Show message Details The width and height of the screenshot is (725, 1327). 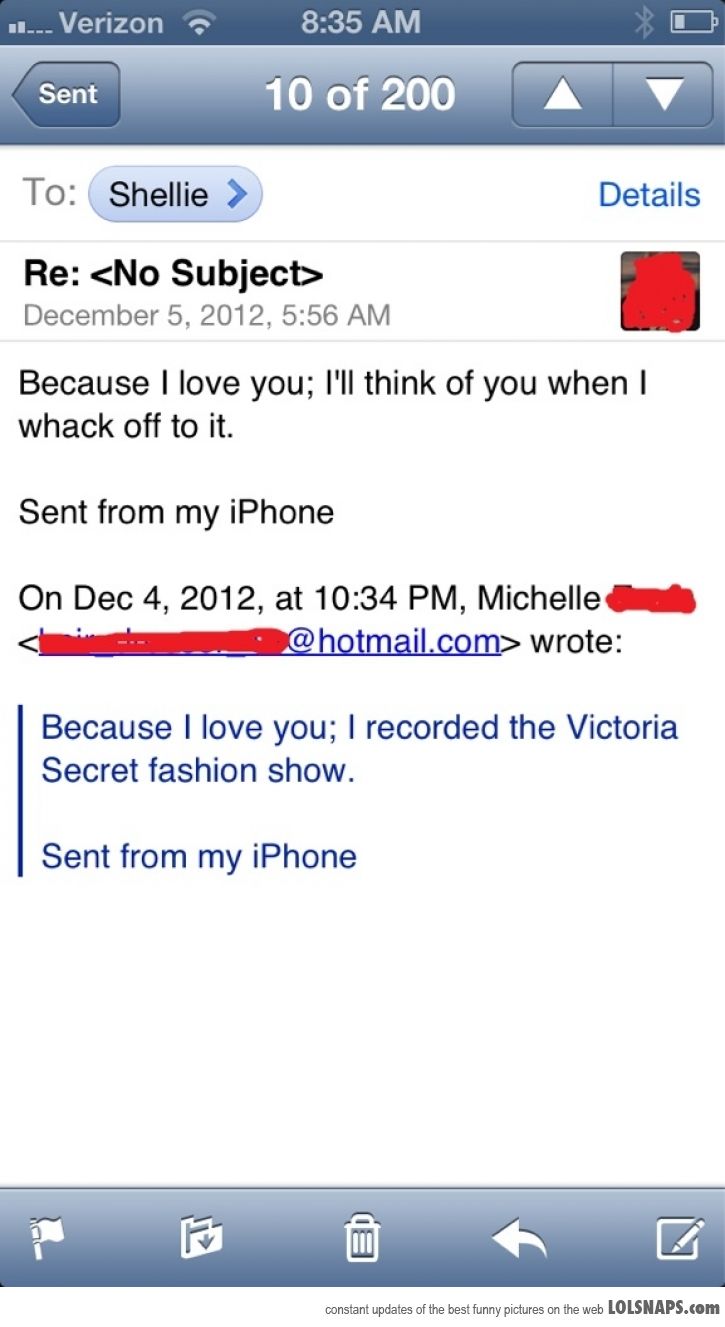649,194
